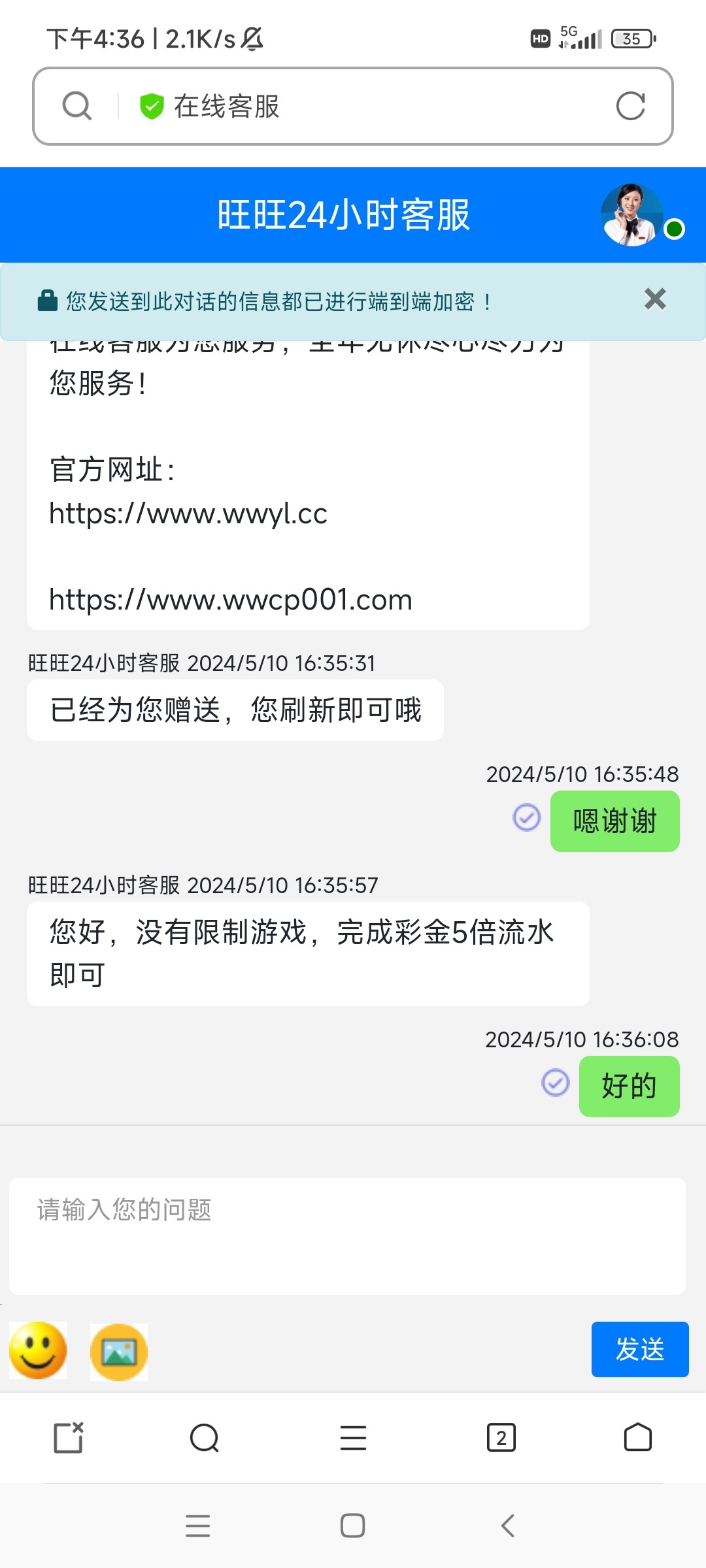Open the https://www.wwcp001.com link

[x=231, y=600]
